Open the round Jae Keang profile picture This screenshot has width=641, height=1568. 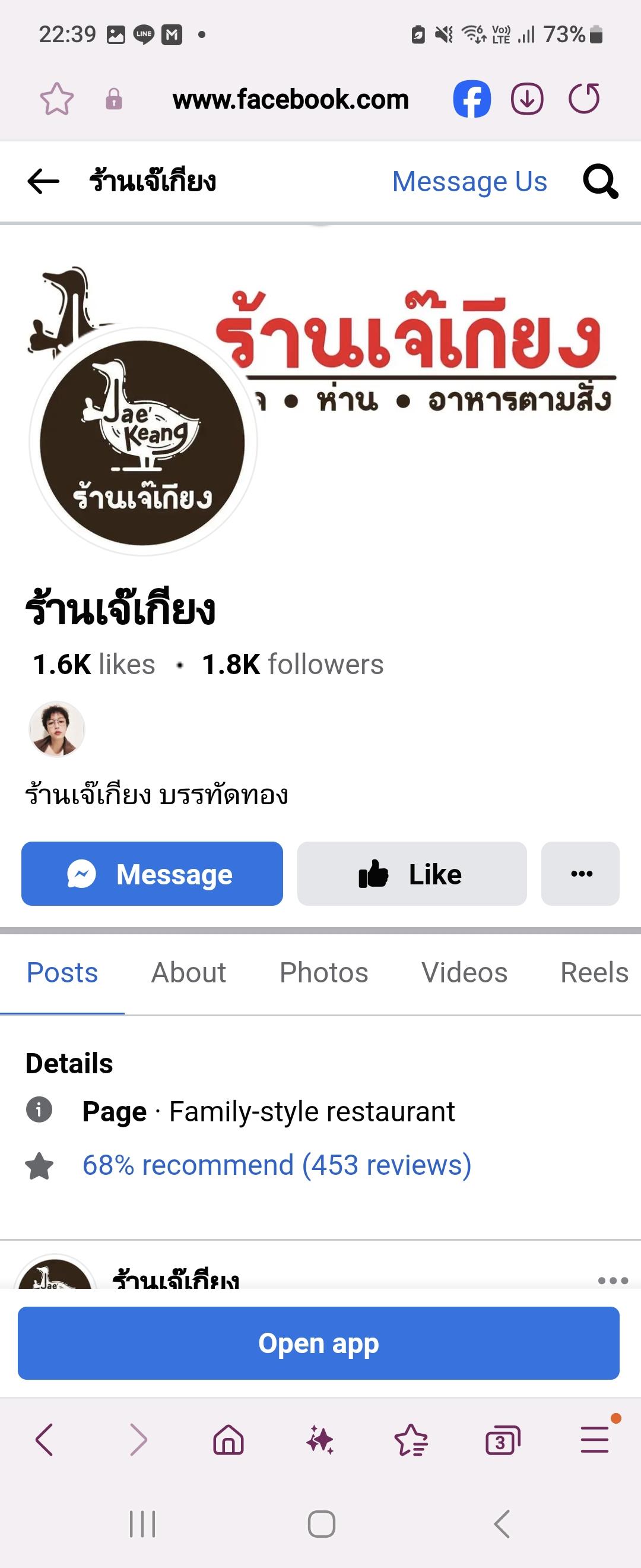(143, 442)
